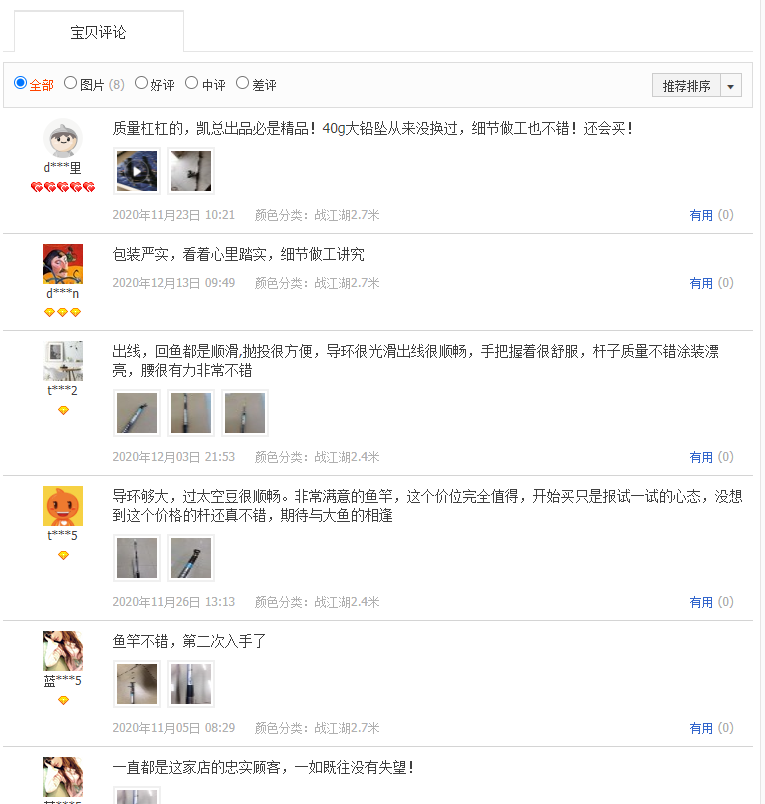Show only 好评 reviews

coord(141,84)
